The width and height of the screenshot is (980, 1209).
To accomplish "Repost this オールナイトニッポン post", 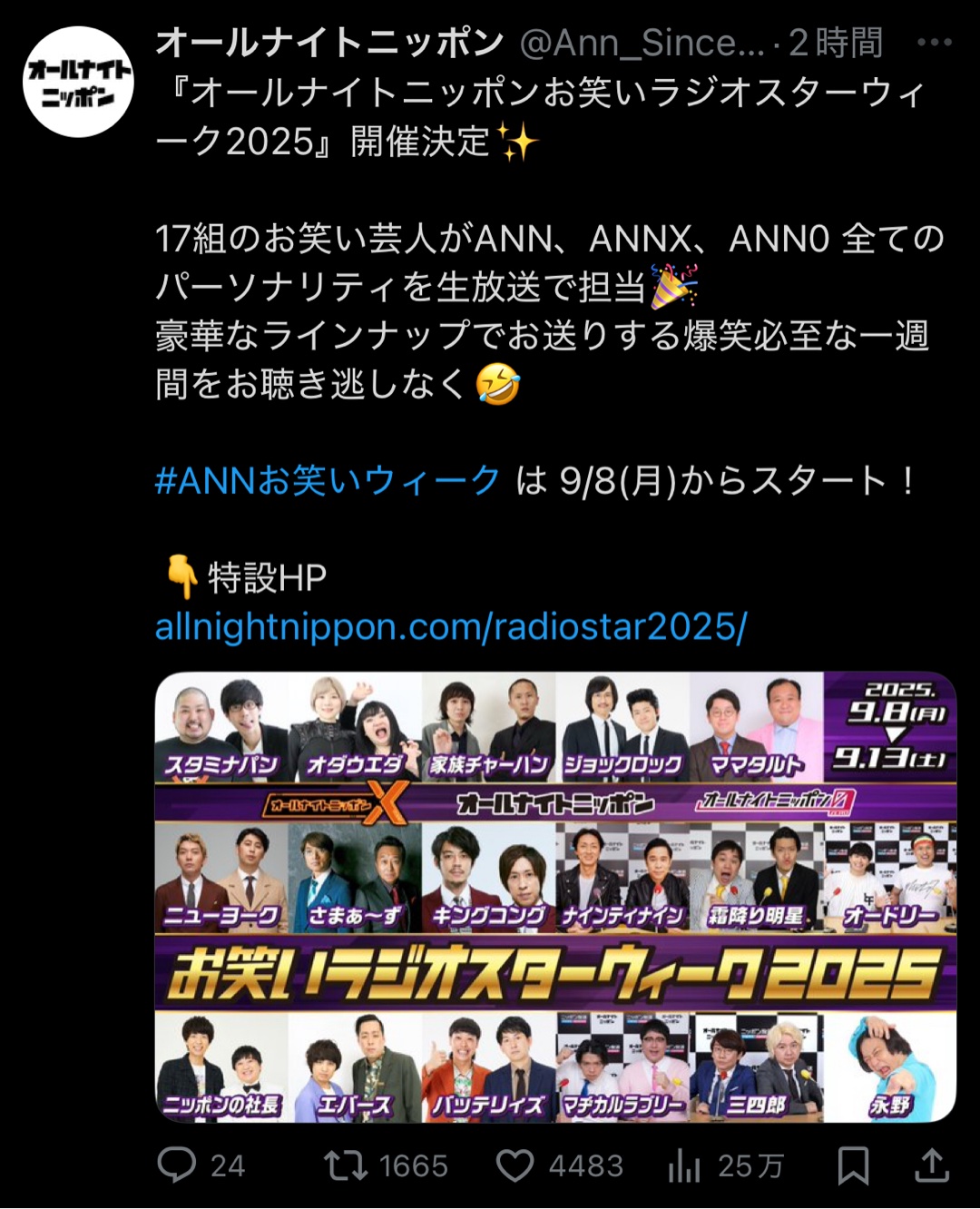I will point(346,1165).
